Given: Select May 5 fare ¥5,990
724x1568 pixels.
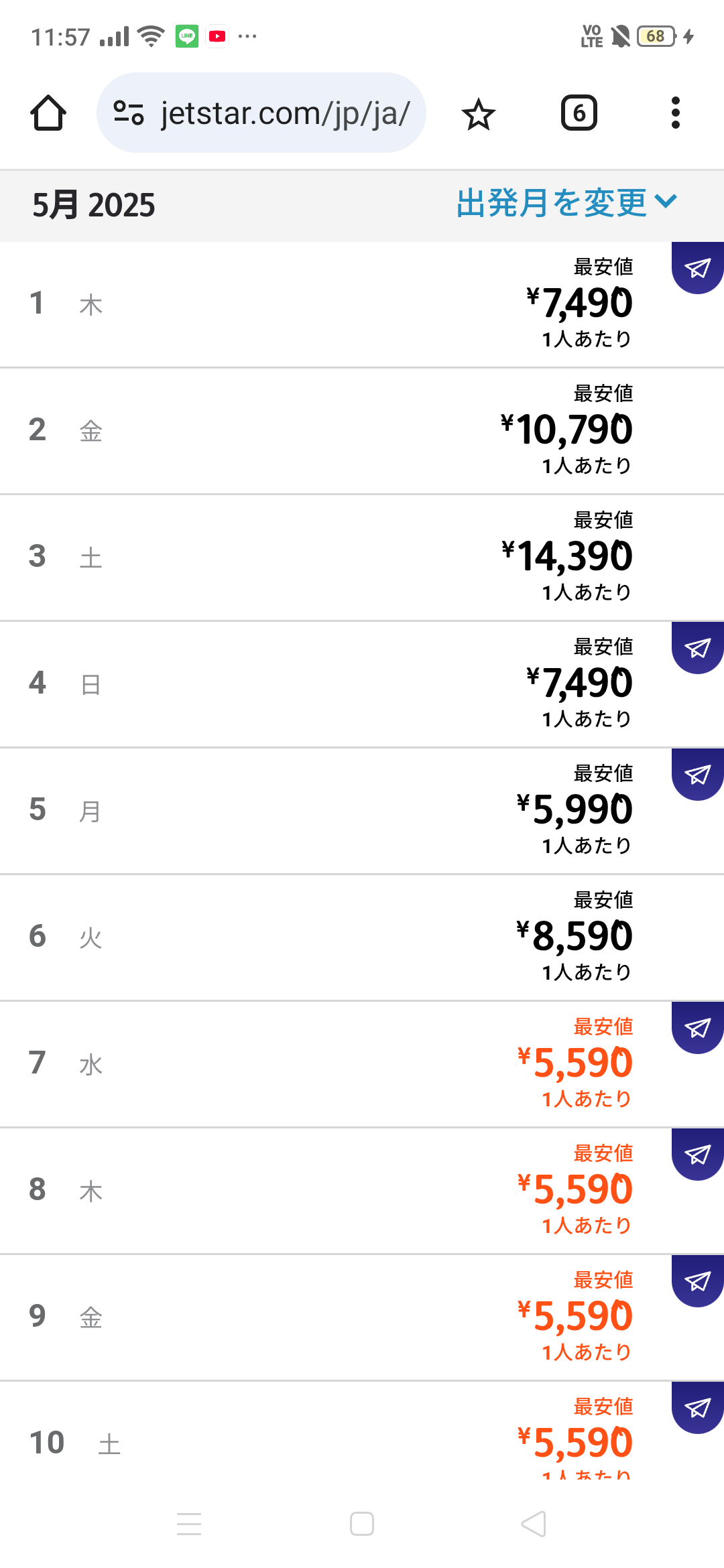Looking at the screenshot, I should (x=362, y=811).
